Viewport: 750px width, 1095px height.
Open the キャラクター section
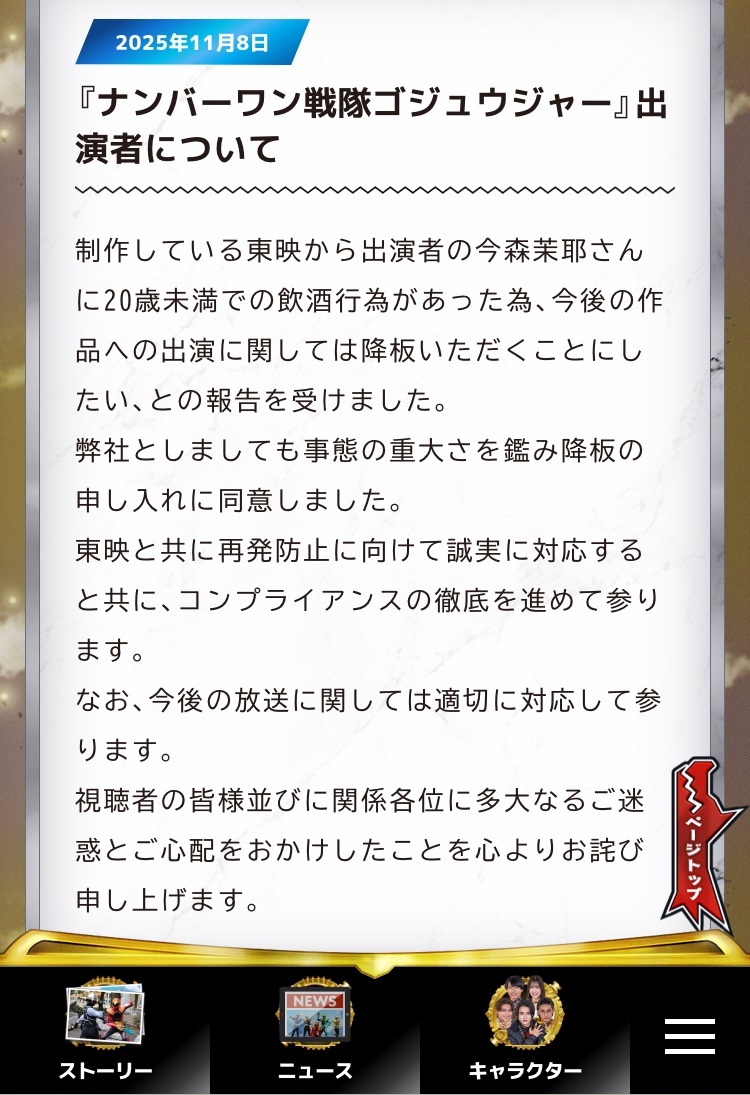click(525, 1030)
